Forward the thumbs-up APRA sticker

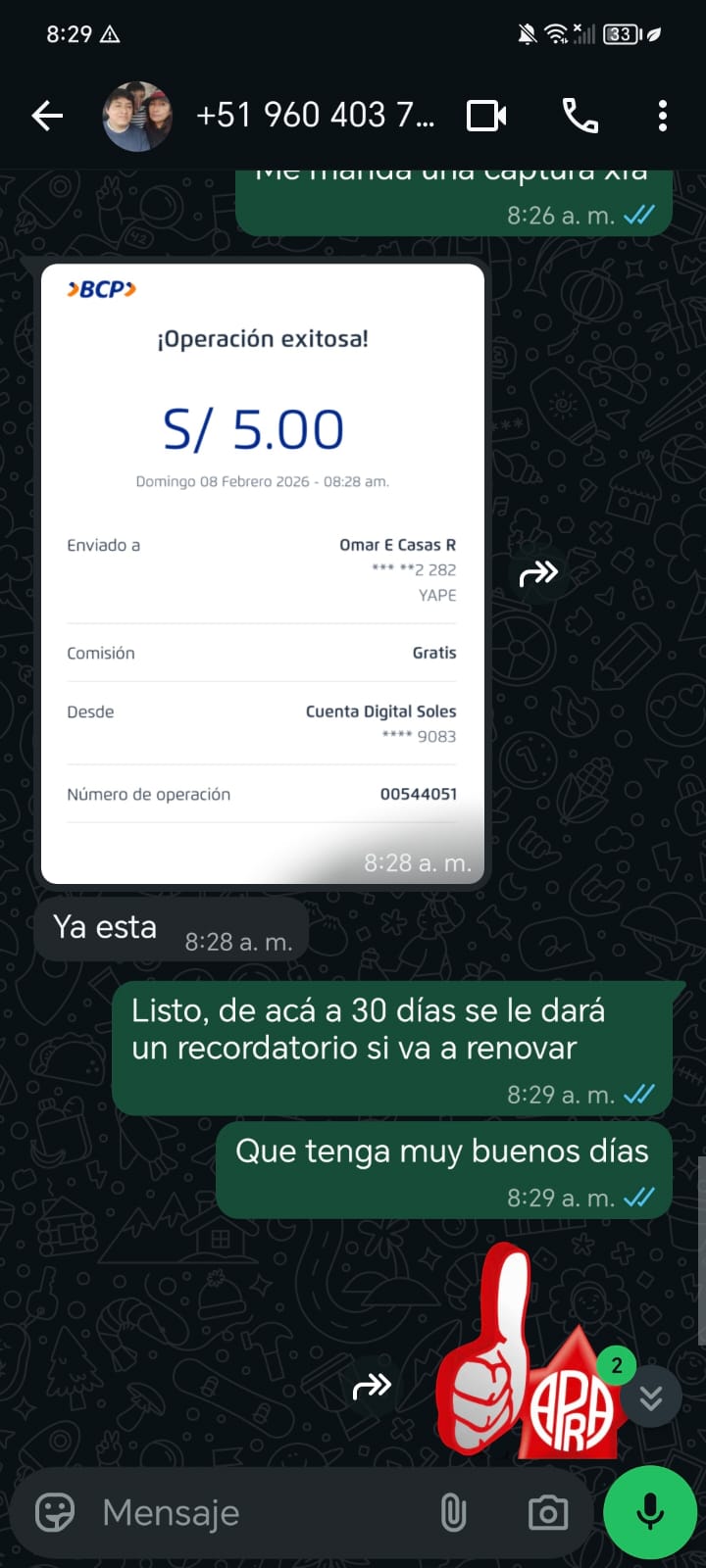coord(372,1386)
